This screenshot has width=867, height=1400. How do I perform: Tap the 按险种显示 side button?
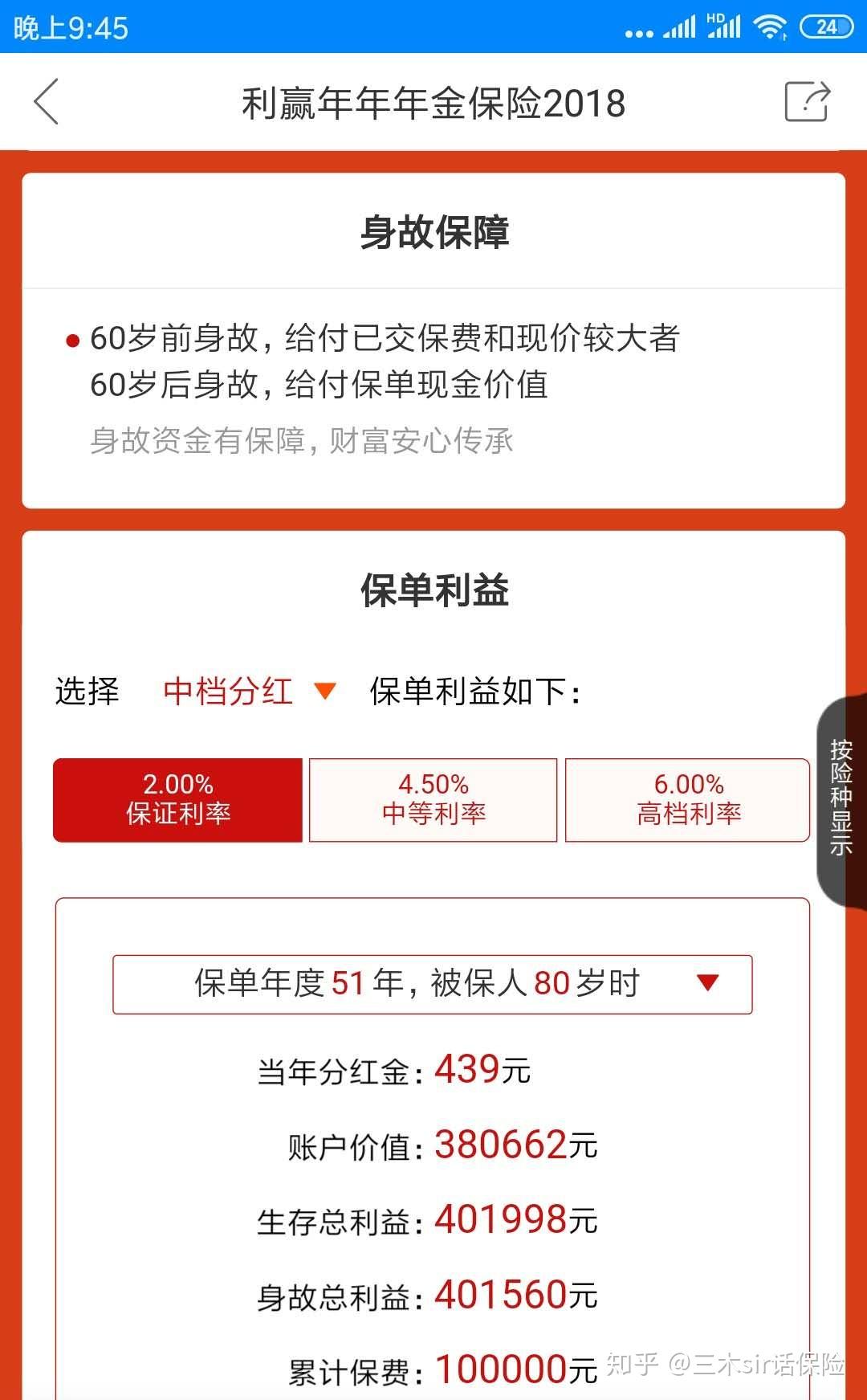(x=841, y=800)
